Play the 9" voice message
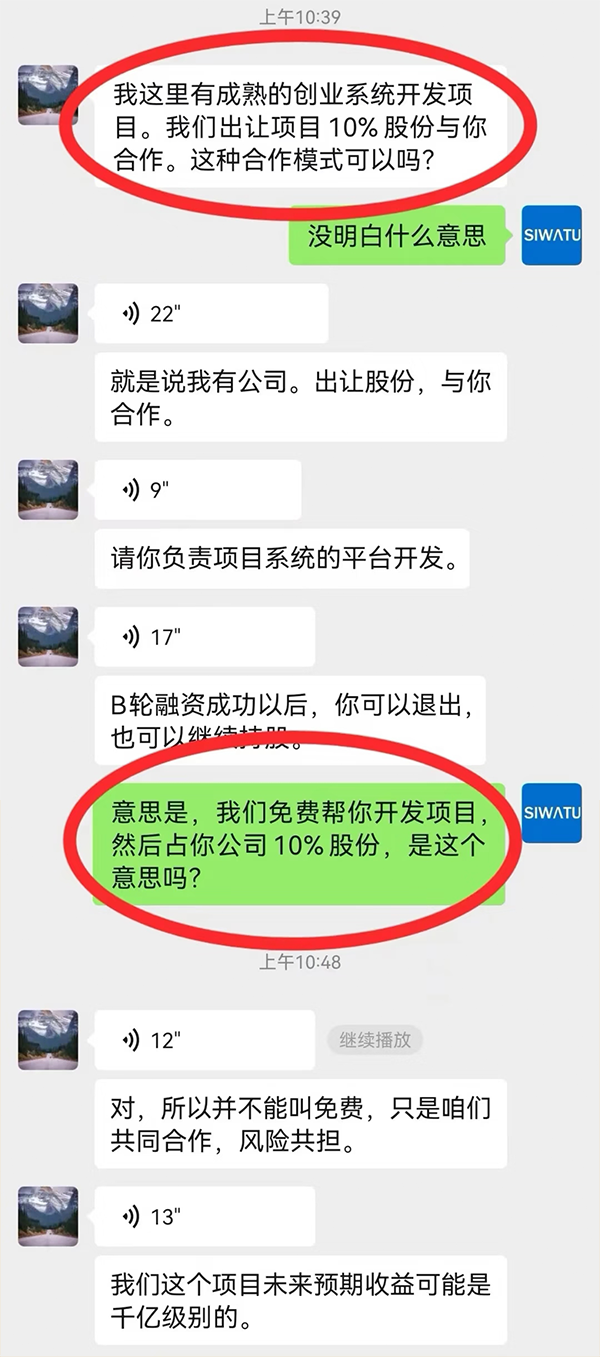The image size is (600, 1357). click(x=198, y=490)
